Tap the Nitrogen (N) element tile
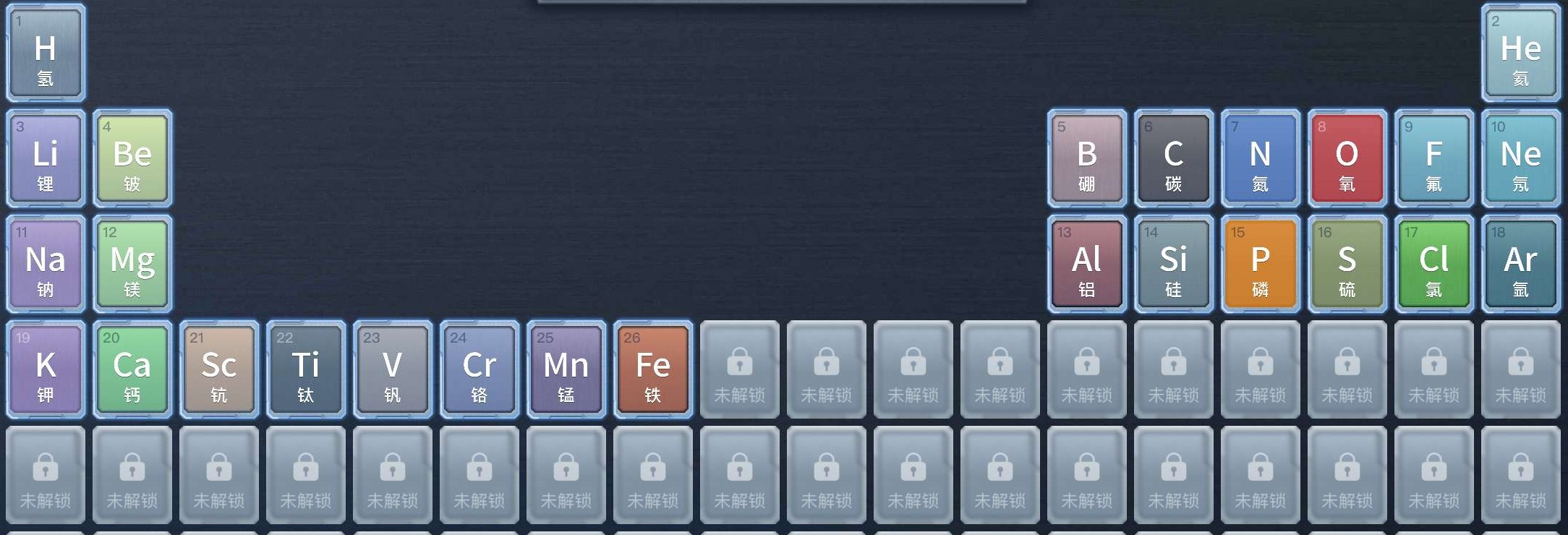The image size is (1568, 535). pyautogui.click(x=1260, y=158)
